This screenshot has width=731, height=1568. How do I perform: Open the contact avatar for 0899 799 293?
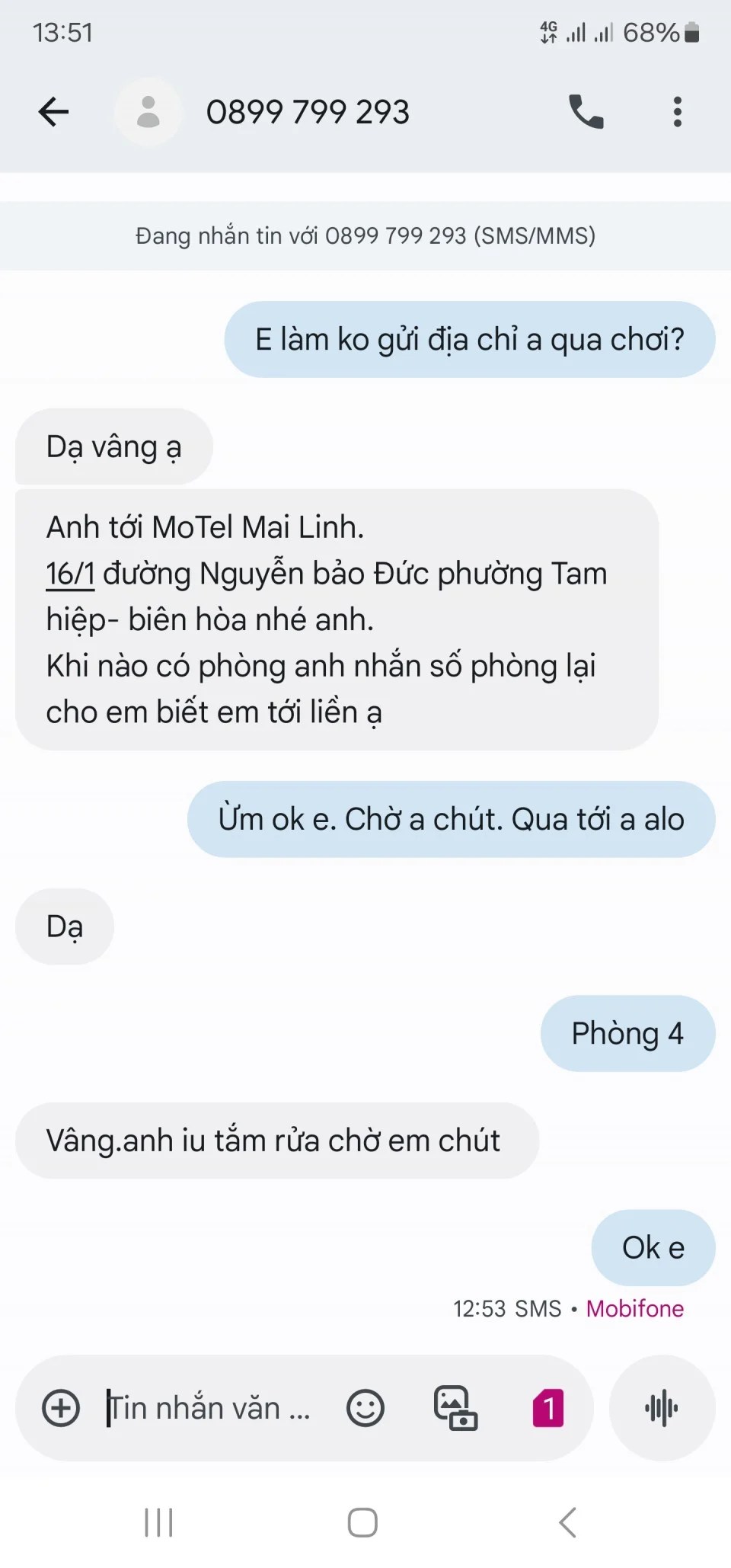(148, 112)
